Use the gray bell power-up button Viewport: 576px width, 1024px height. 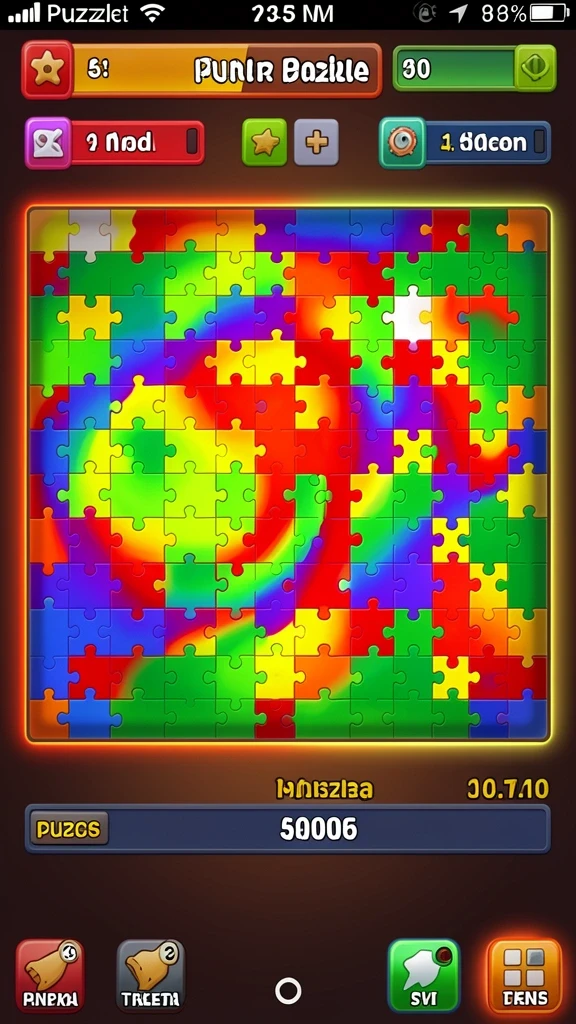(x=150, y=976)
